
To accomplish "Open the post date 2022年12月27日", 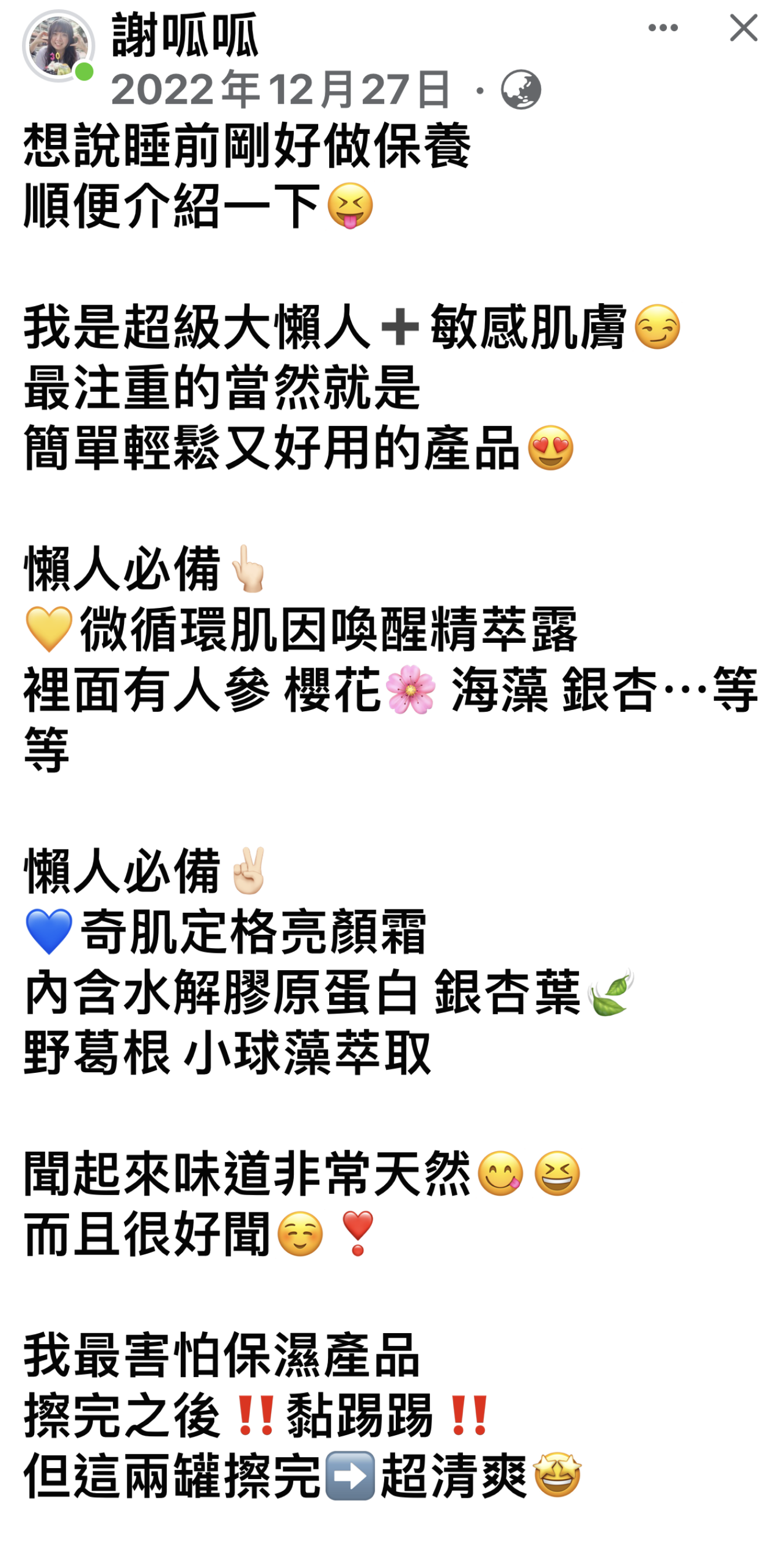I will tap(280, 90).
